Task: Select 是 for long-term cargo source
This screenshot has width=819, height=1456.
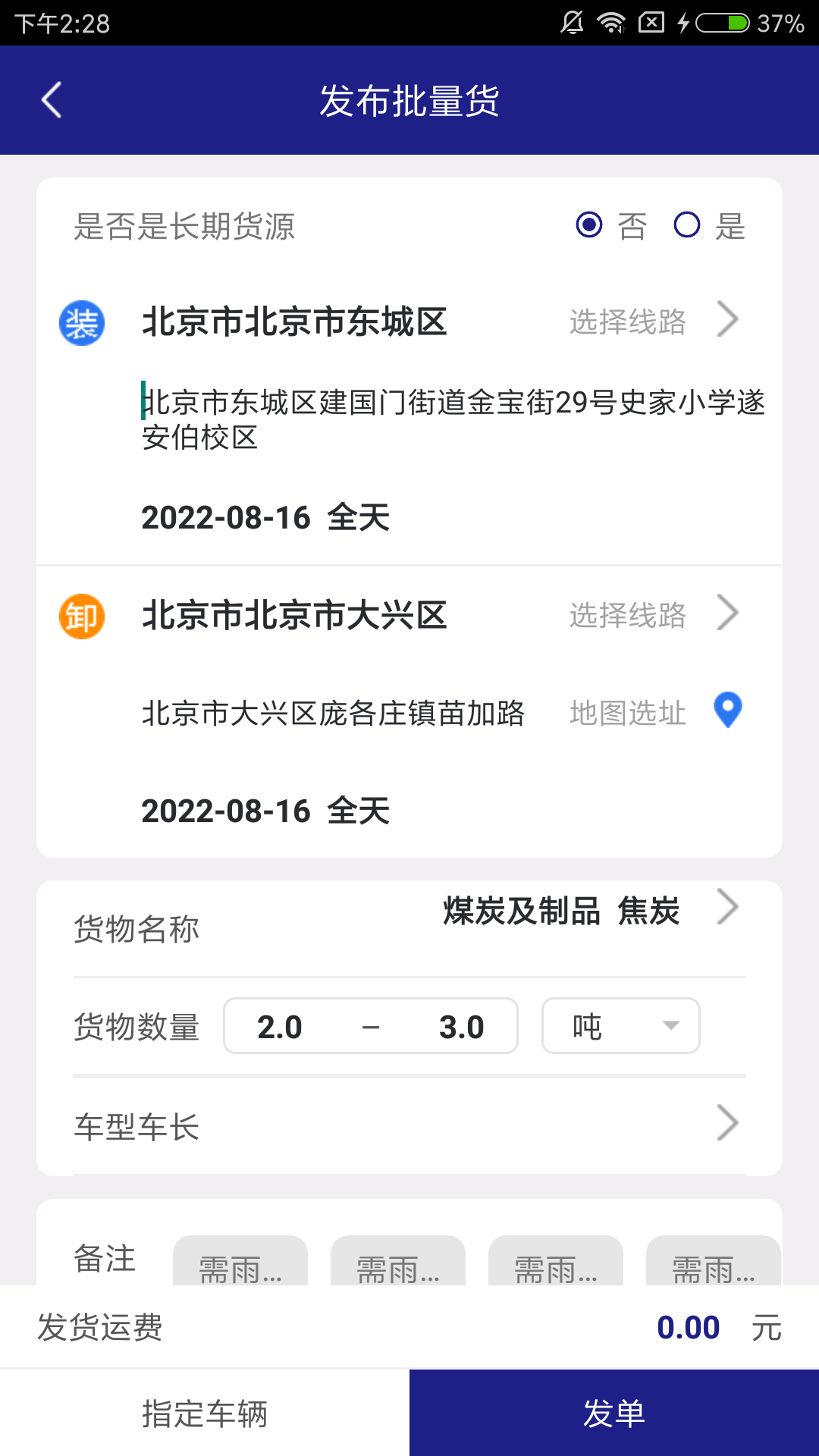Action: (x=710, y=226)
